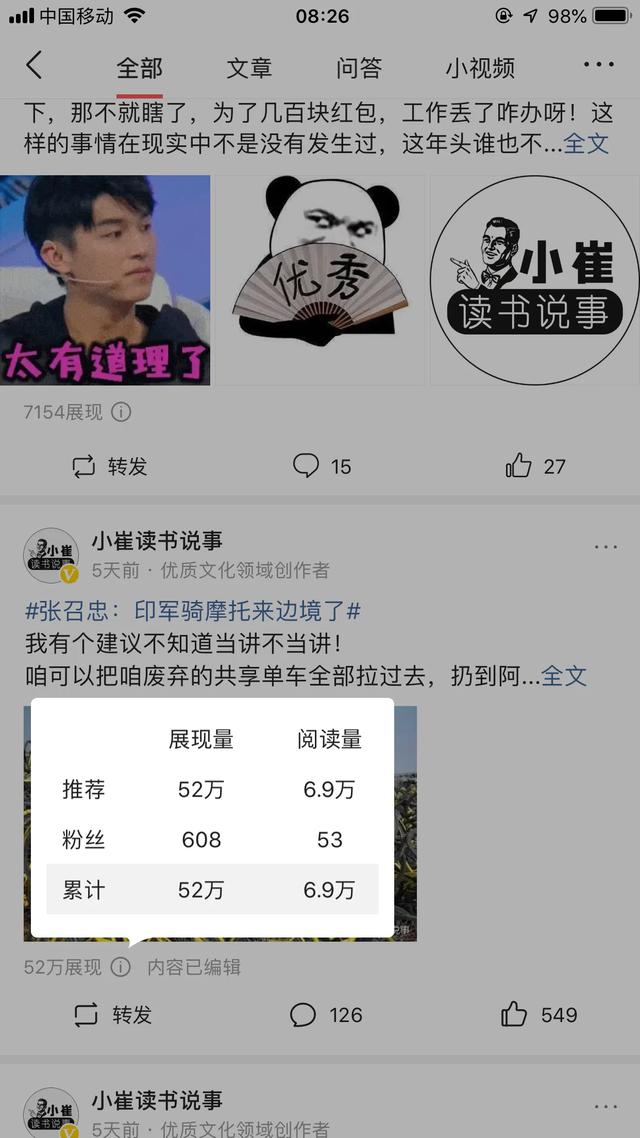Image resolution: width=640 pixels, height=1138 pixels.
Task: Open the 126 comments
Action: 326,1015
